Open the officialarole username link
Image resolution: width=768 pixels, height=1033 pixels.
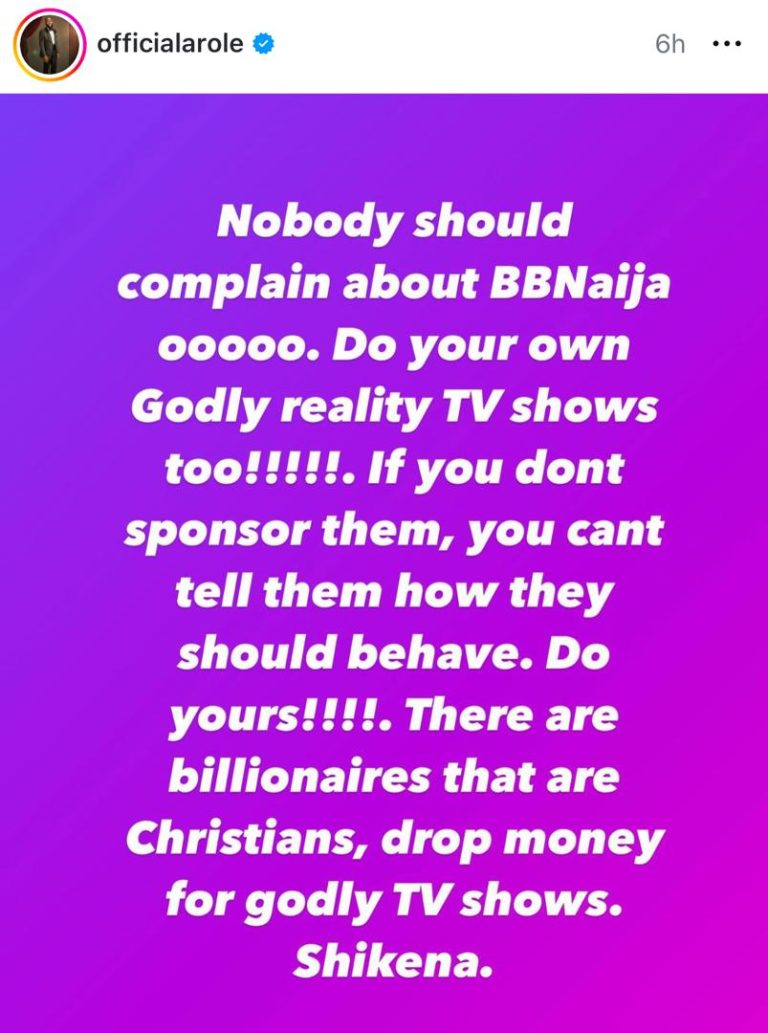tap(170, 44)
